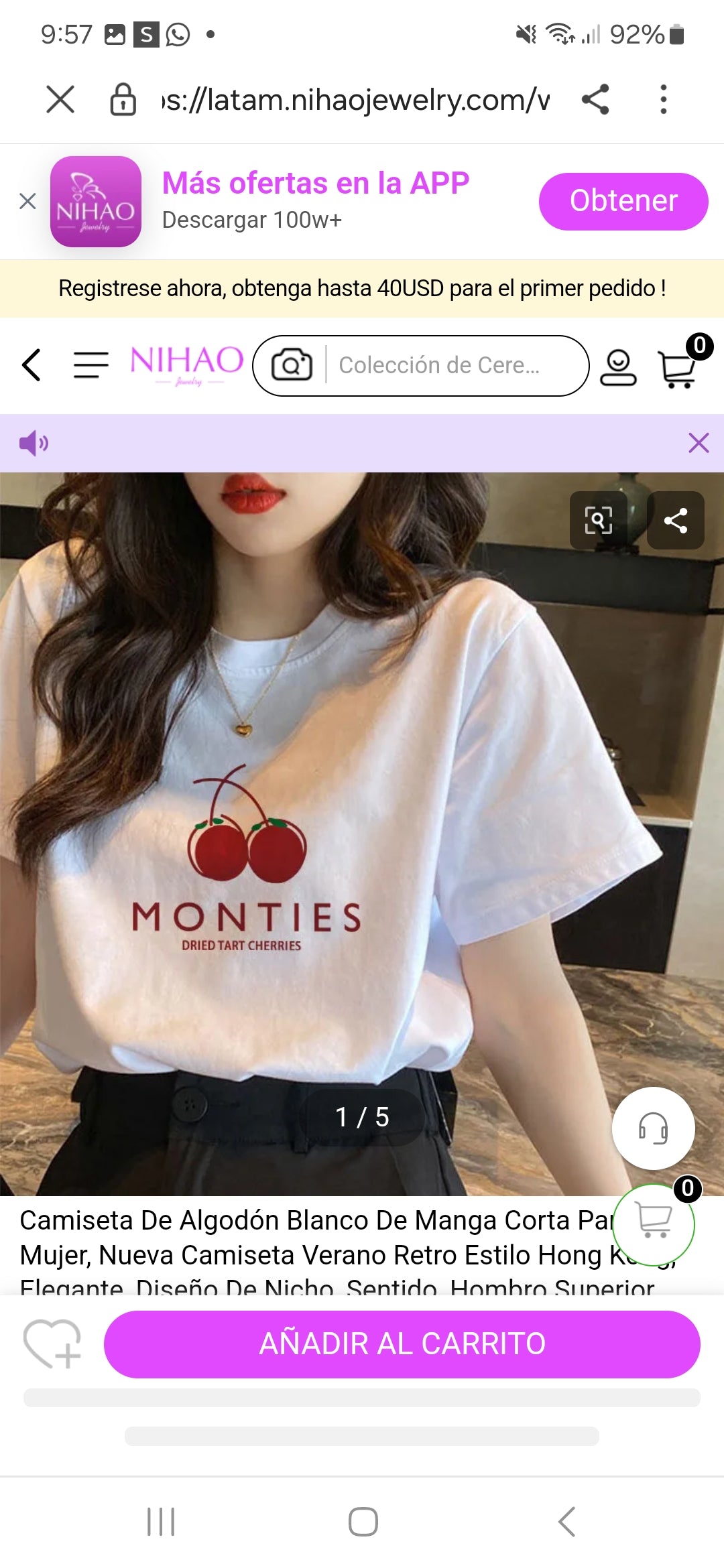The width and height of the screenshot is (724, 1568).
Task: Open the shopping cart in header
Action: point(678,368)
